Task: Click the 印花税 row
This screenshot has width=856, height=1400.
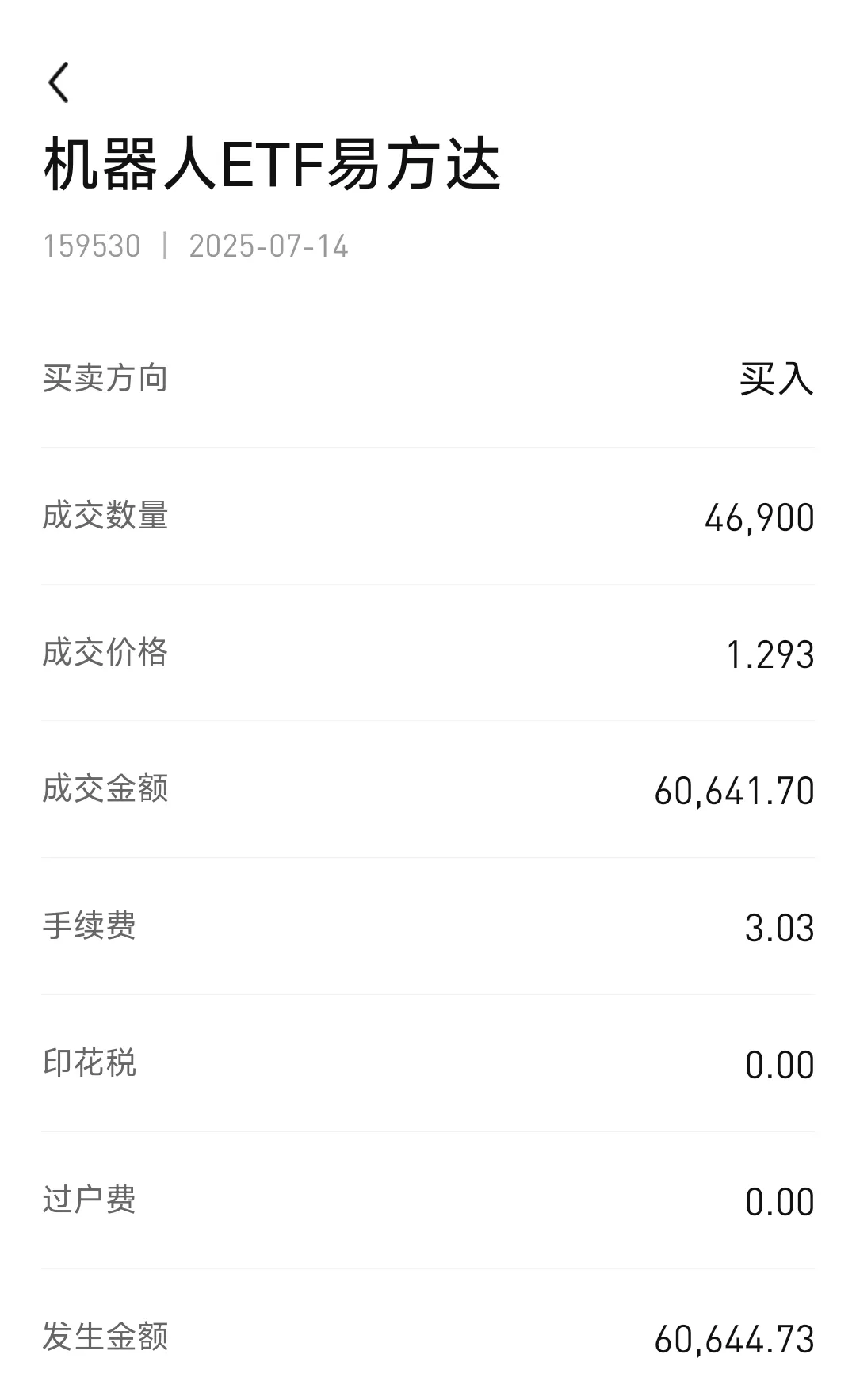Action: coord(90,1062)
